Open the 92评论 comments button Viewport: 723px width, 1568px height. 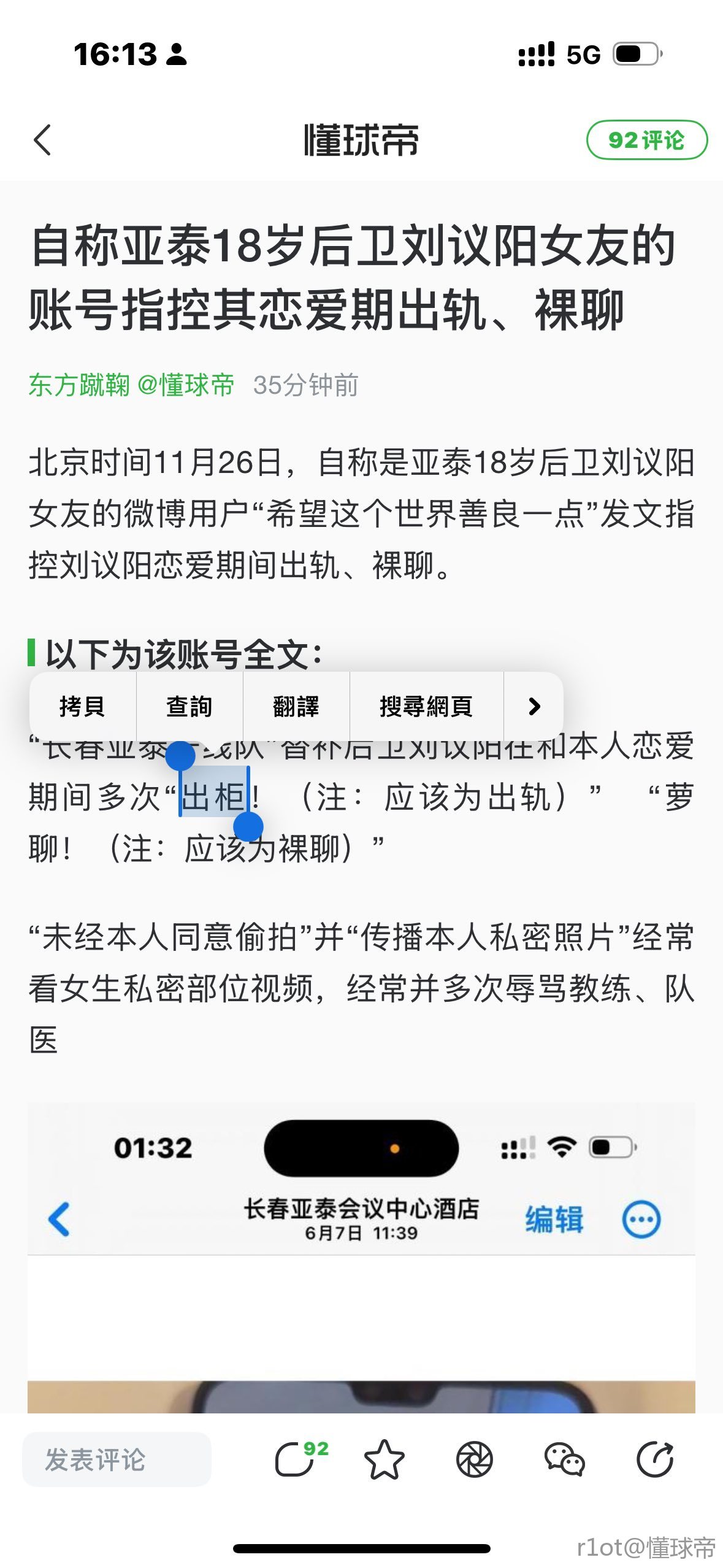coord(646,140)
